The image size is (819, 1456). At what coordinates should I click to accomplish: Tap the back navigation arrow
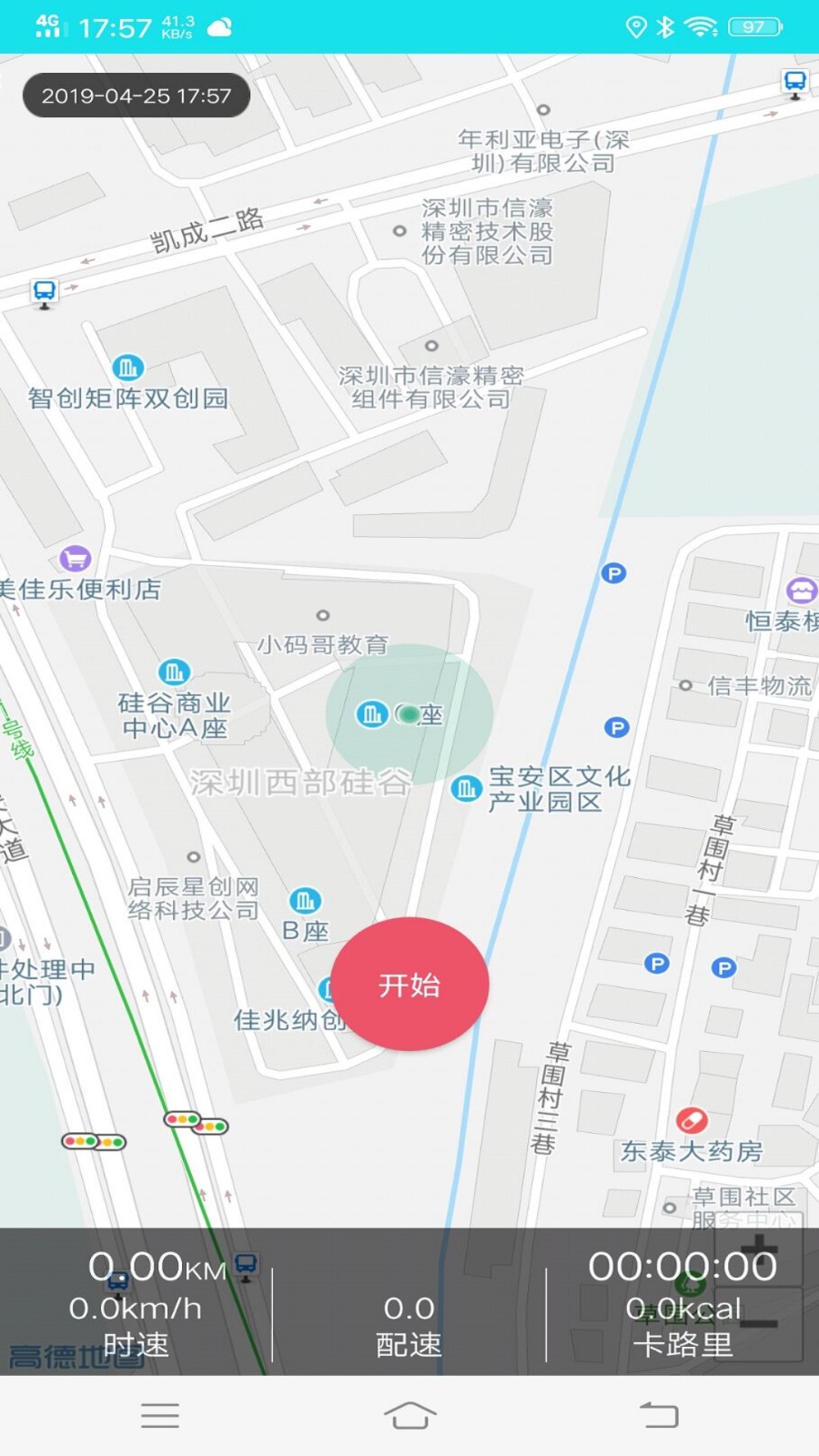coord(662,1415)
